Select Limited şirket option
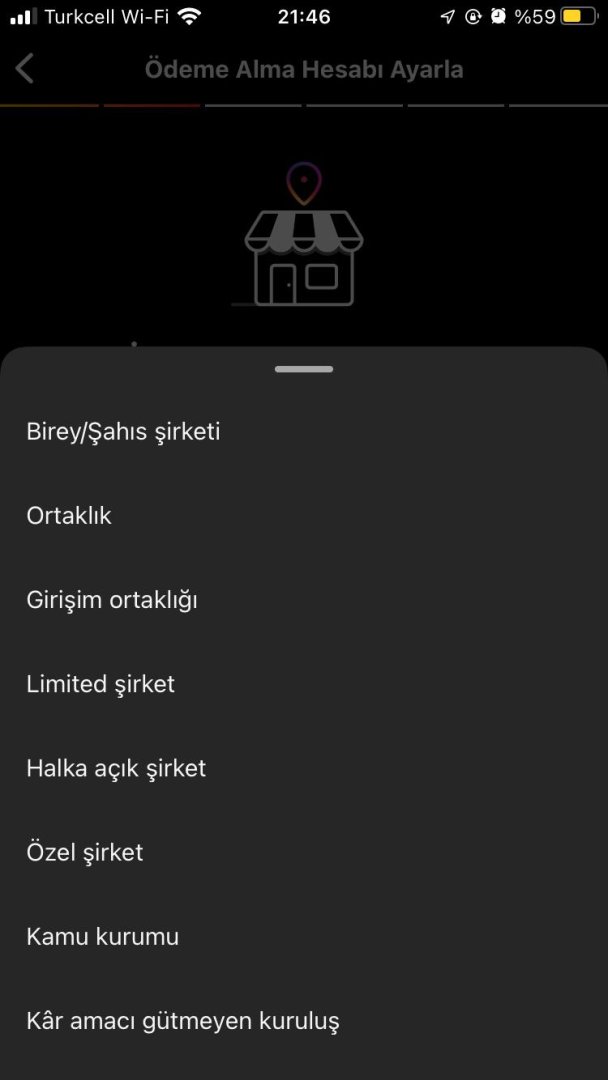This screenshot has width=608, height=1080. pyautogui.click(x=100, y=684)
